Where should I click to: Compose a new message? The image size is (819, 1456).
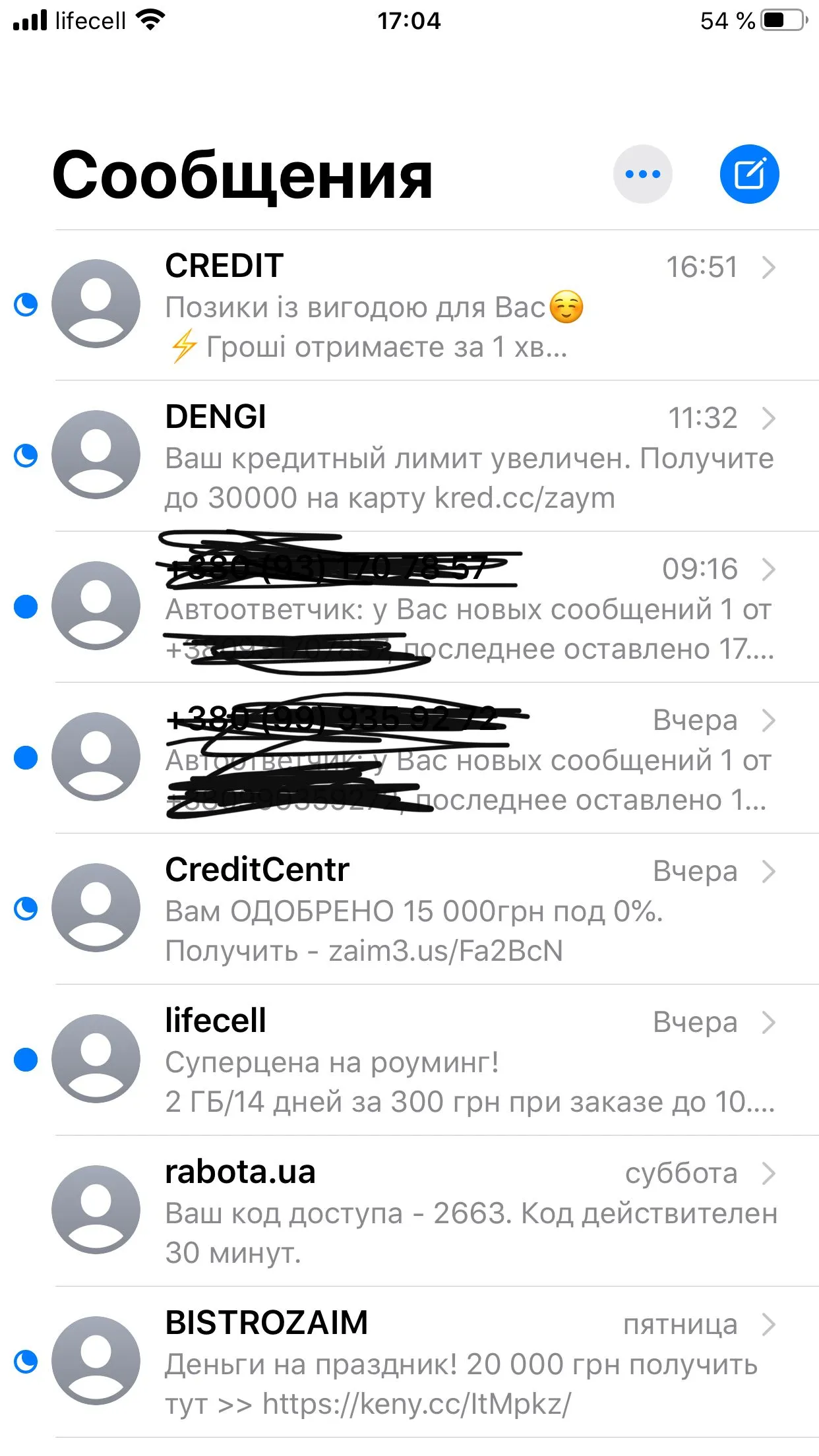749,174
